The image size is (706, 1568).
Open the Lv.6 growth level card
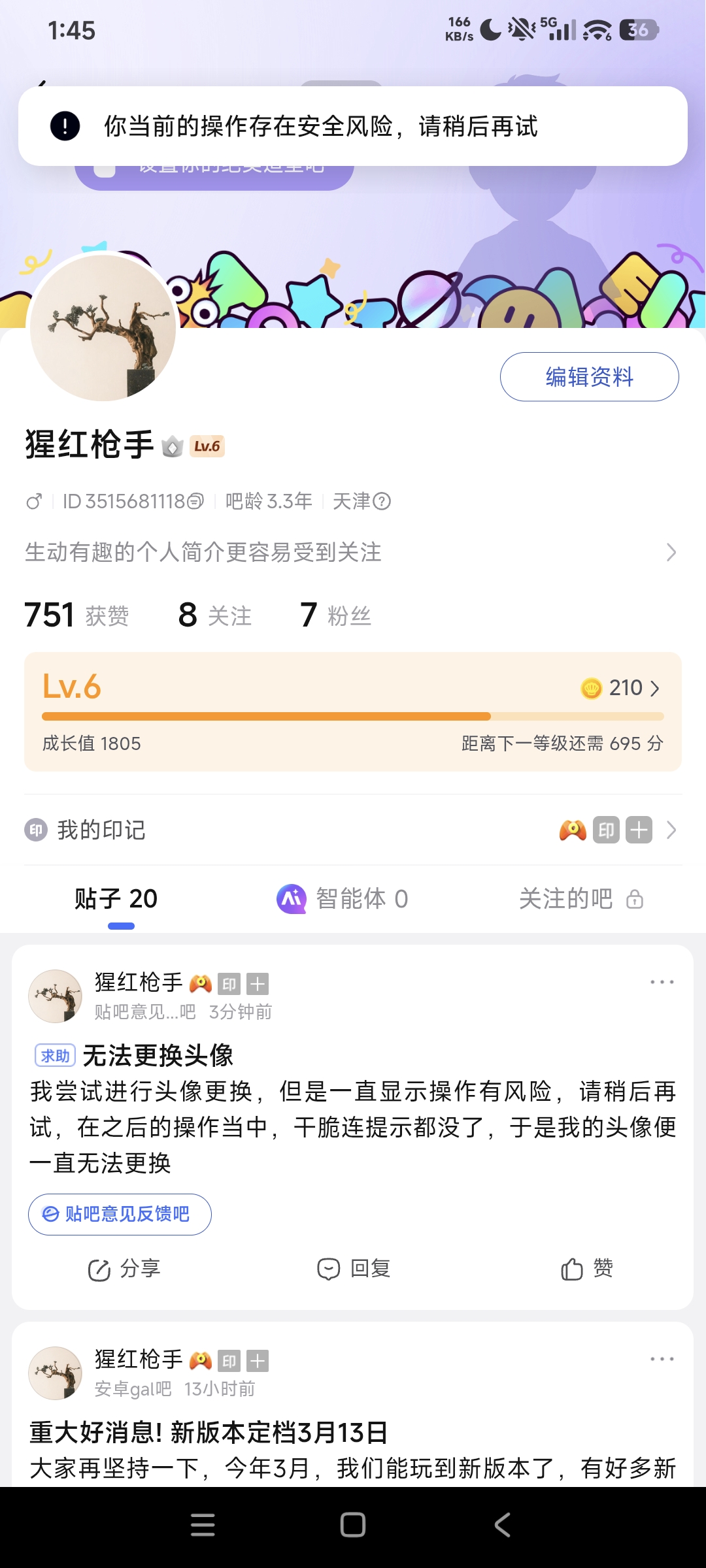[x=353, y=711]
